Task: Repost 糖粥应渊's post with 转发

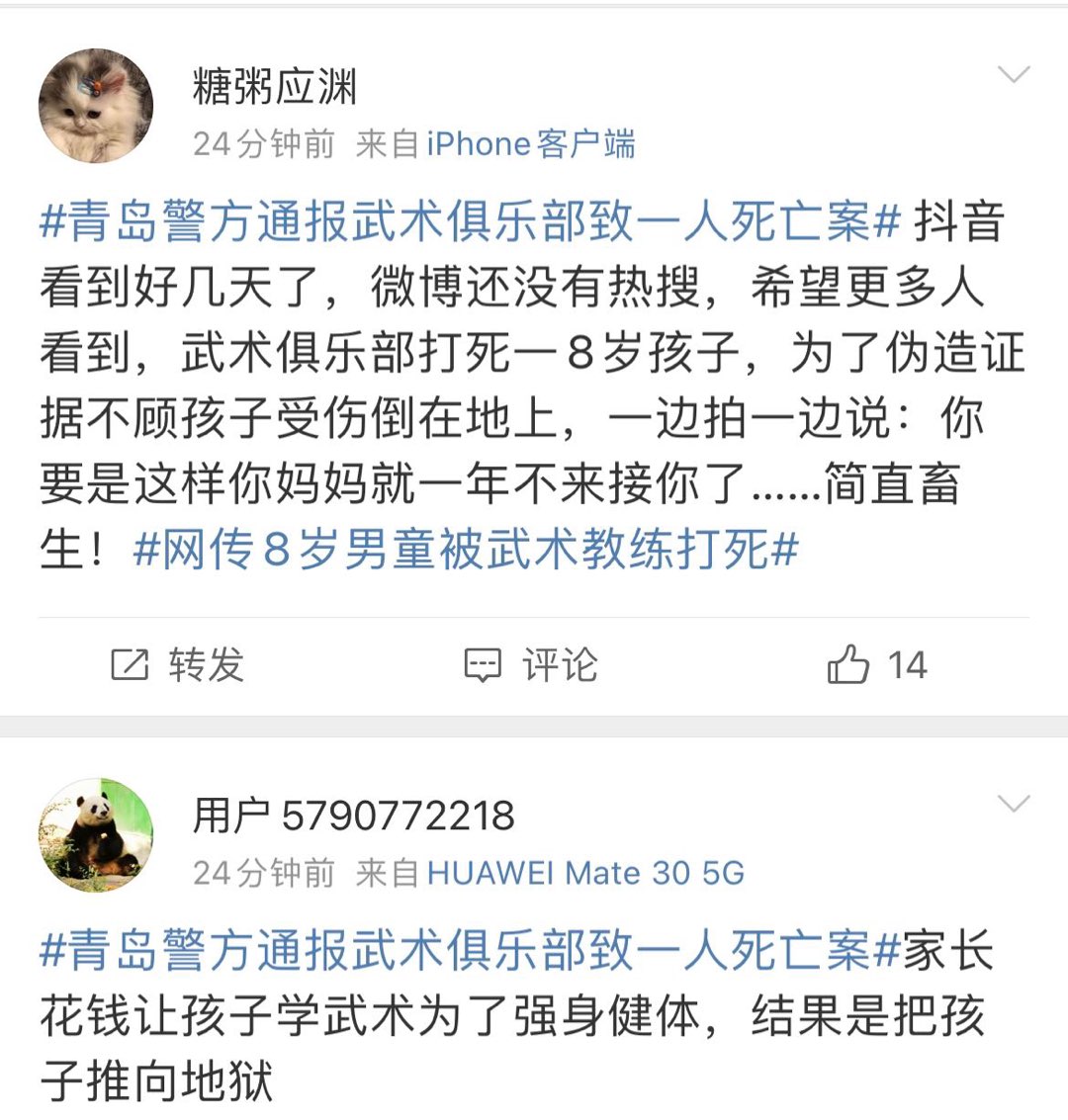Action: pos(178,665)
